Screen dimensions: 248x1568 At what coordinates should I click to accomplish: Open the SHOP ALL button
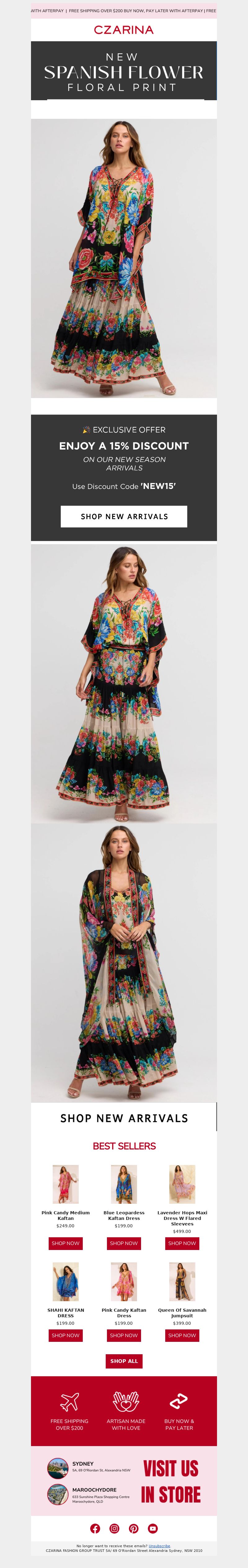coord(124,1360)
